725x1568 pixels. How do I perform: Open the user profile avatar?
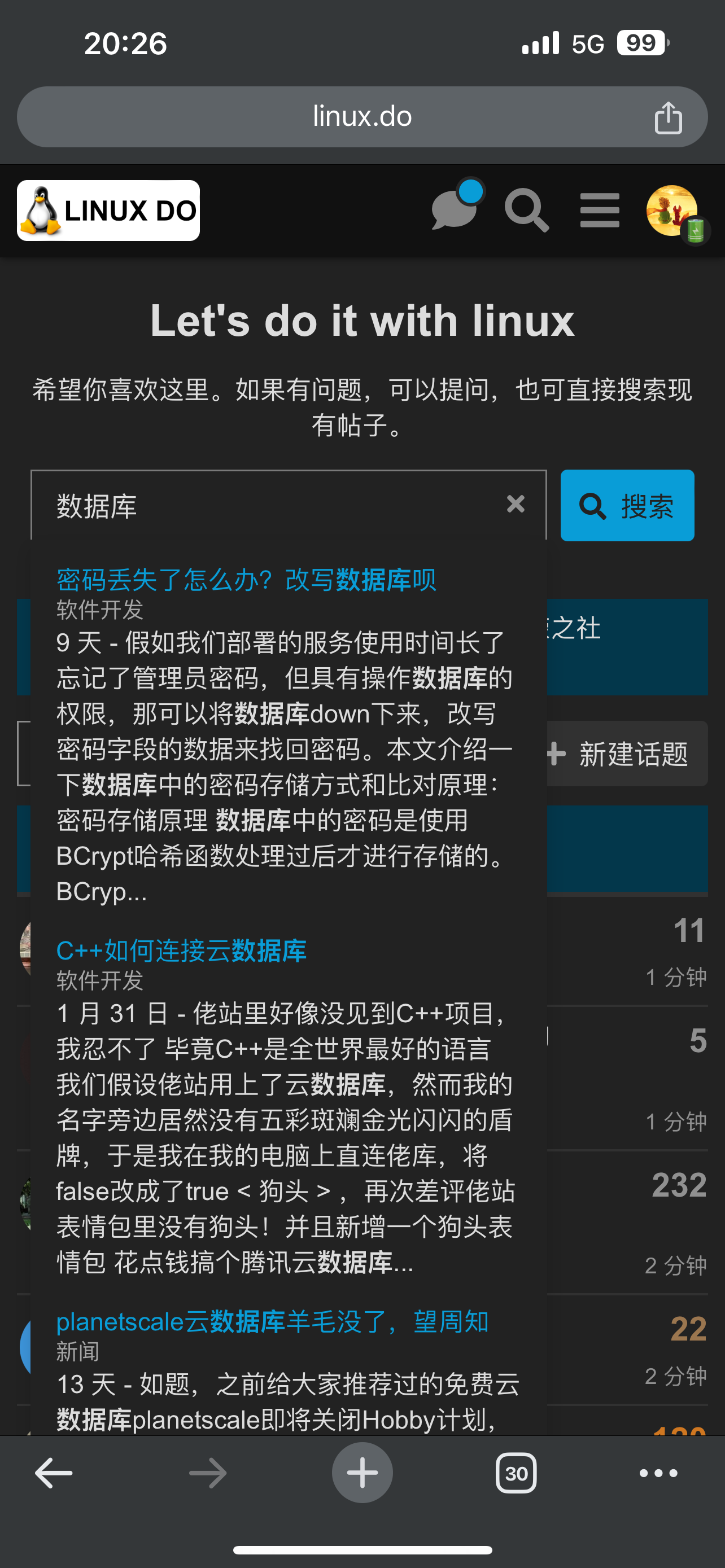tap(673, 212)
